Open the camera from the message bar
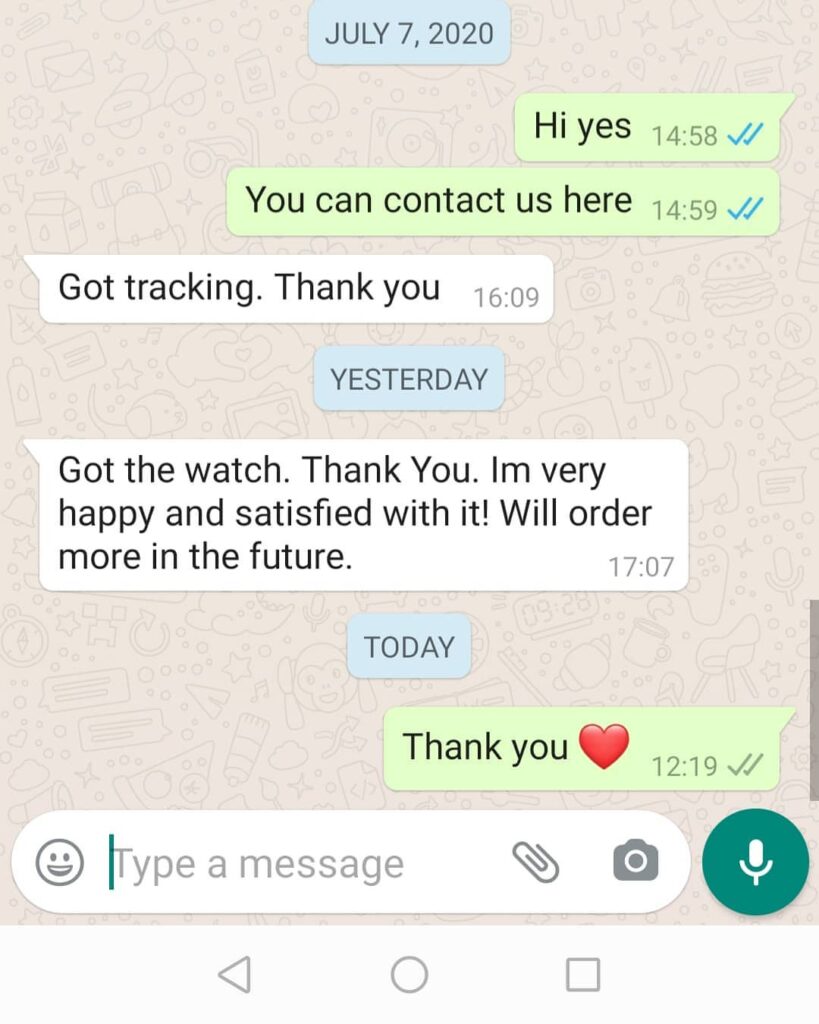 pyautogui.click(x=636, y=861)
